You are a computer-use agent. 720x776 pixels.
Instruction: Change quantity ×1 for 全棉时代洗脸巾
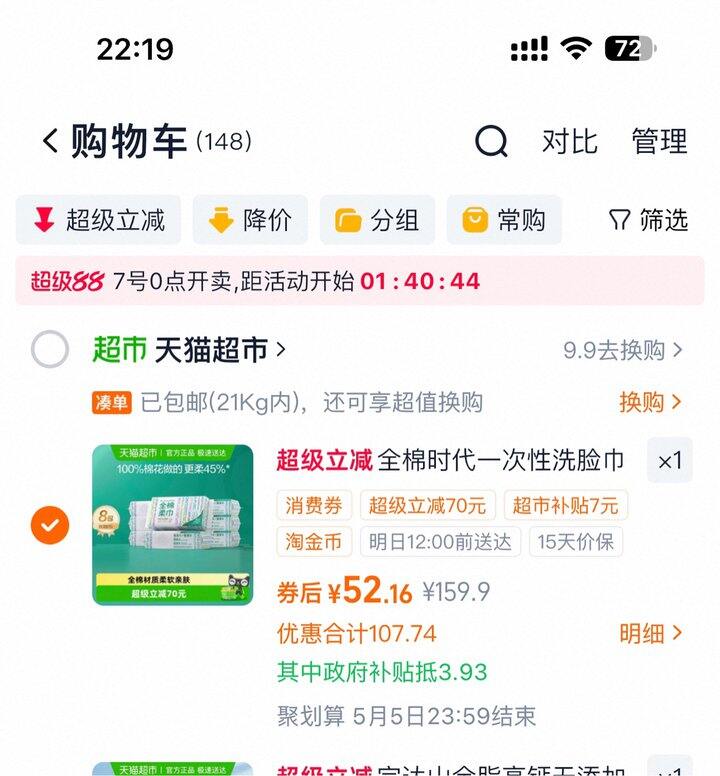pyautogui.click(x=669, y=461)
